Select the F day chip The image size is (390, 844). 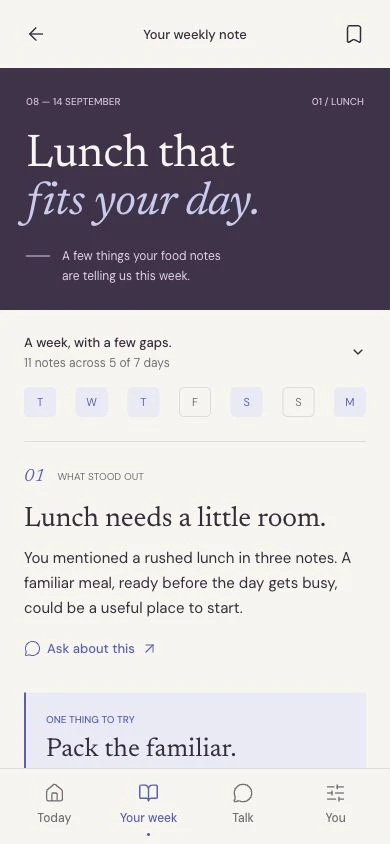195,402
